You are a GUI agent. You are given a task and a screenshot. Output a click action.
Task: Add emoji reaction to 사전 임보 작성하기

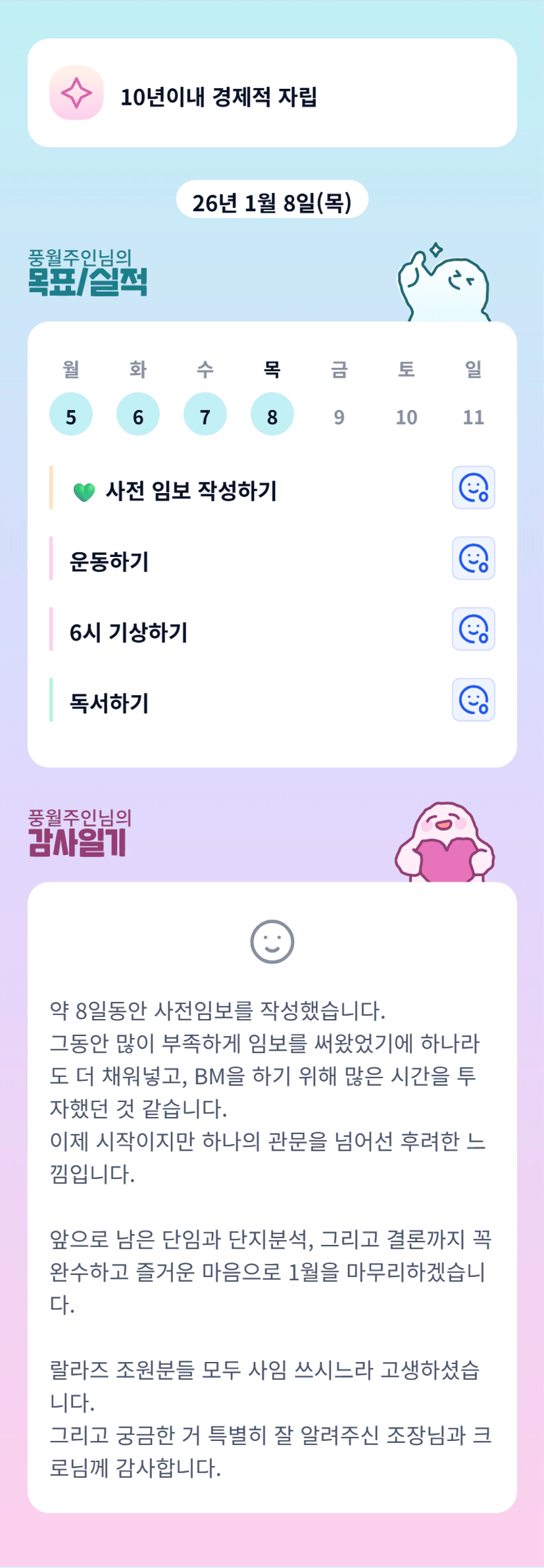[473, 488]
